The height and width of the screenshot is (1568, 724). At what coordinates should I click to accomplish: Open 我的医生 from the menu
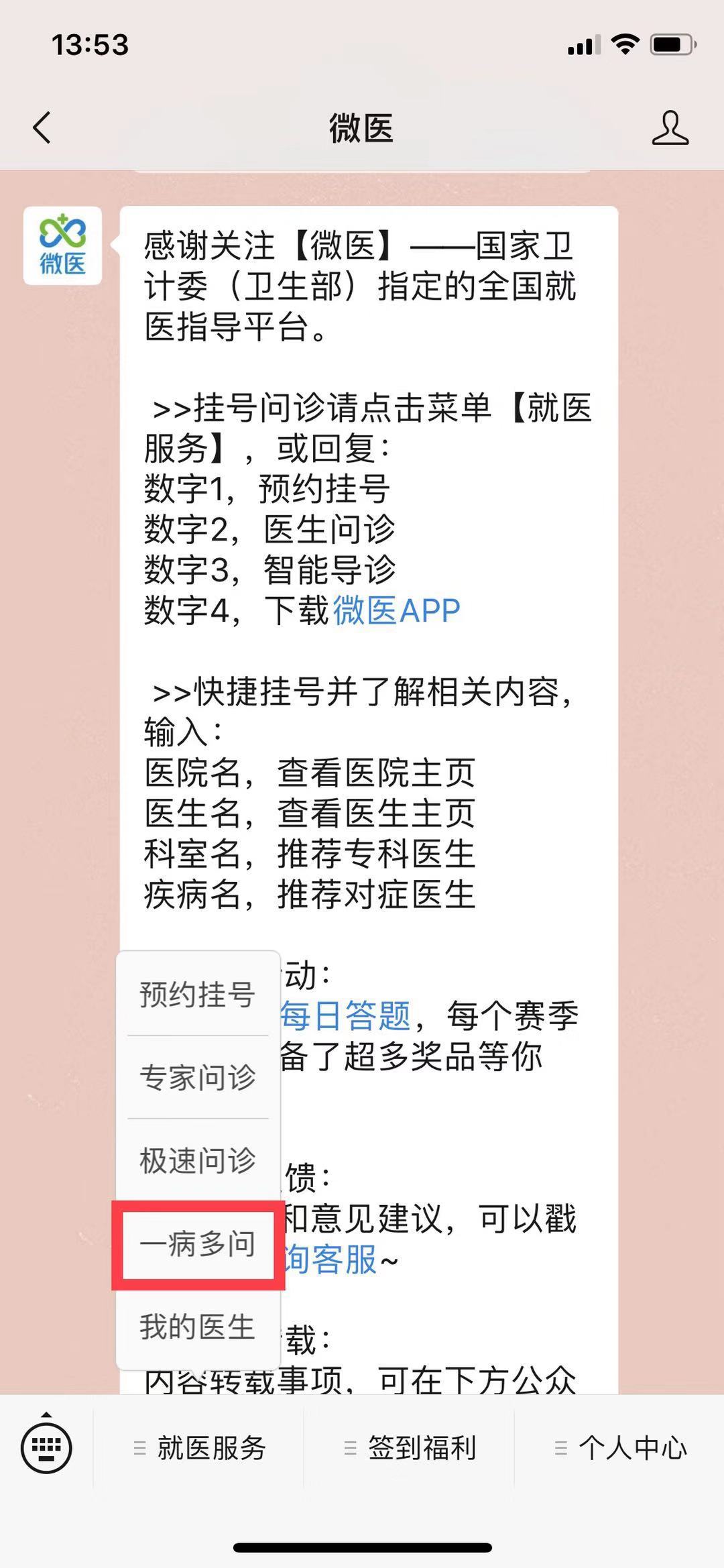[x=198, y=1327]
